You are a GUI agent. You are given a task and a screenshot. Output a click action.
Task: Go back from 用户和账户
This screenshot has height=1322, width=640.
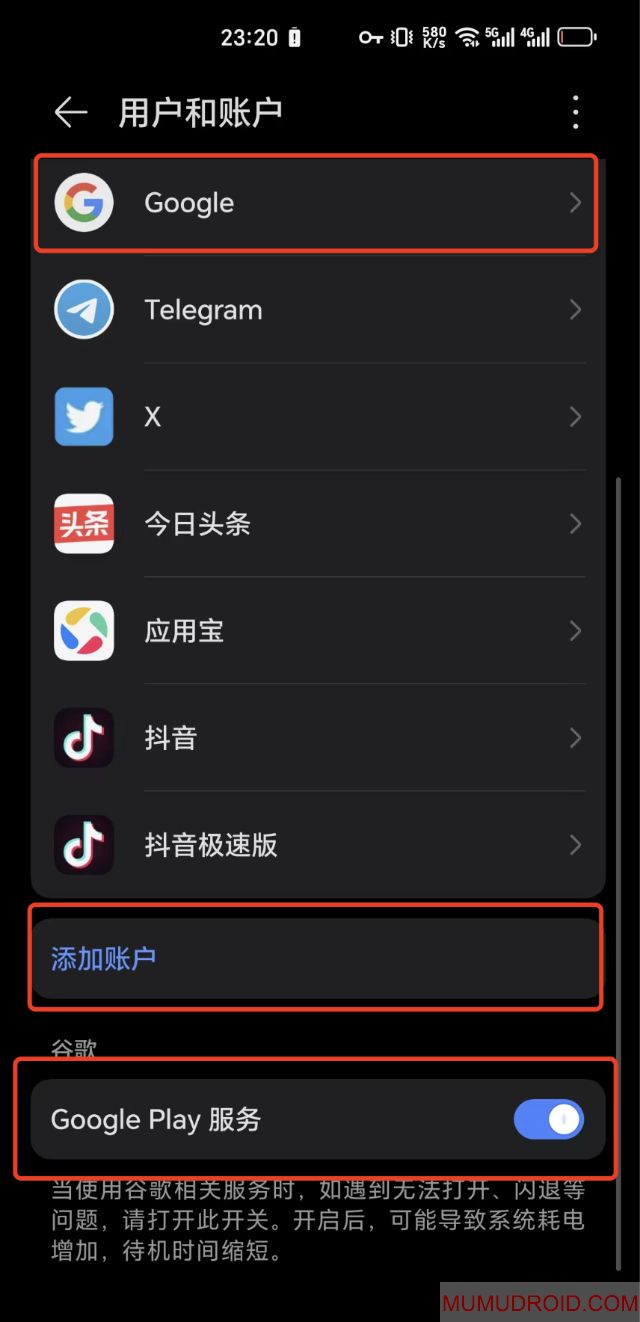[x=71, y=112]
